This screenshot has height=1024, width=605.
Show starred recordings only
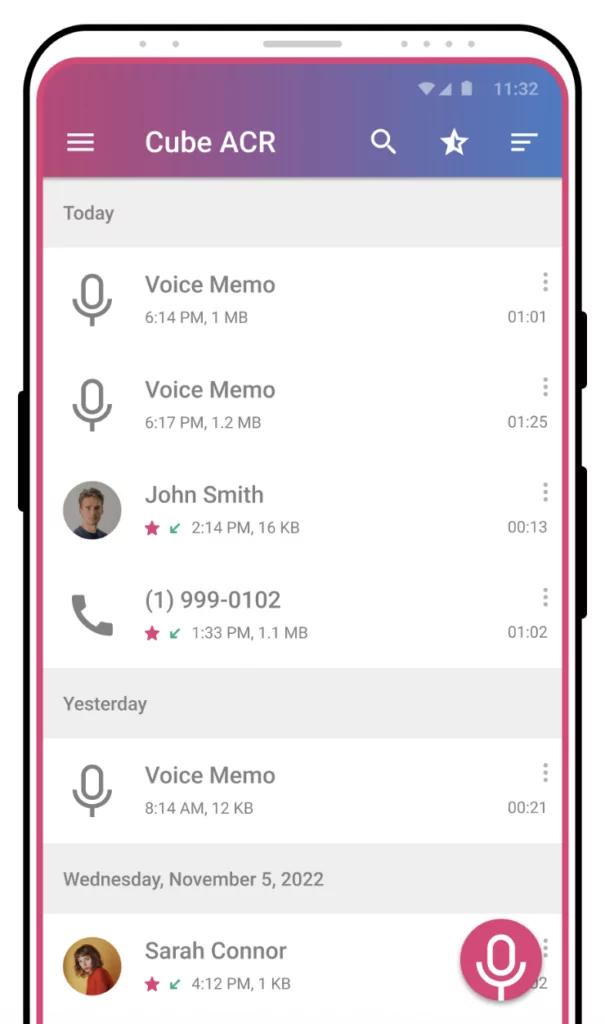(x=454, y=142)
